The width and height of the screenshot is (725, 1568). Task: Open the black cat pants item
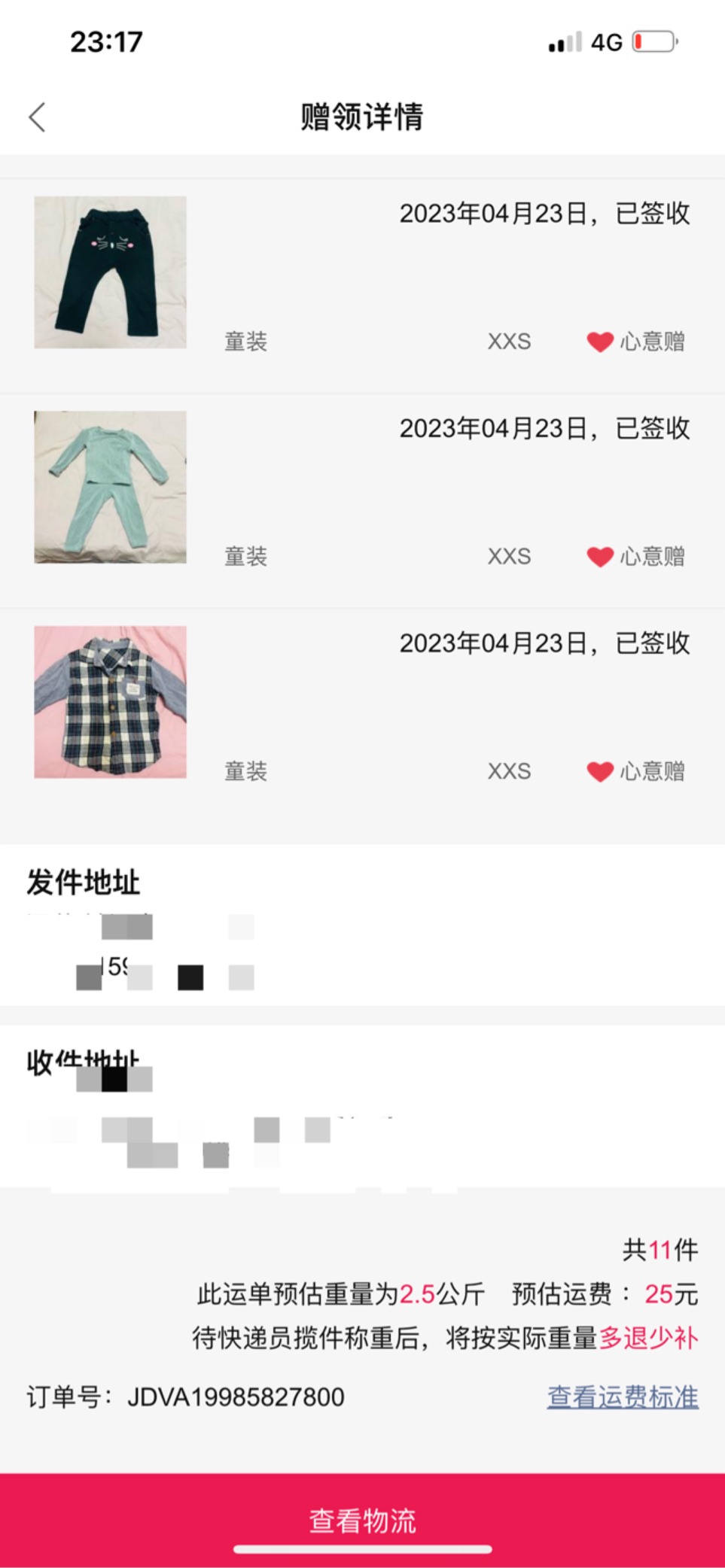coord(362,286)
